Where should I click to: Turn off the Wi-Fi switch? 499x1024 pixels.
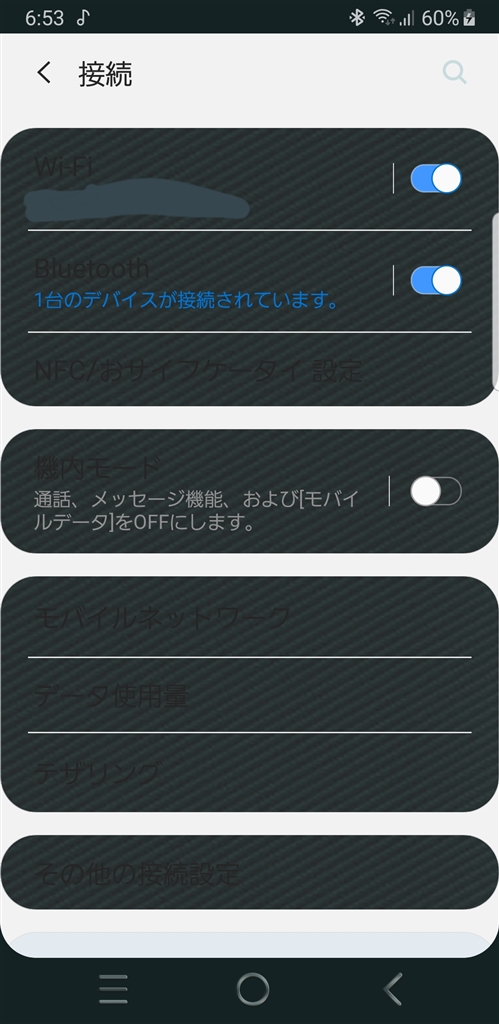click(436, 178)
